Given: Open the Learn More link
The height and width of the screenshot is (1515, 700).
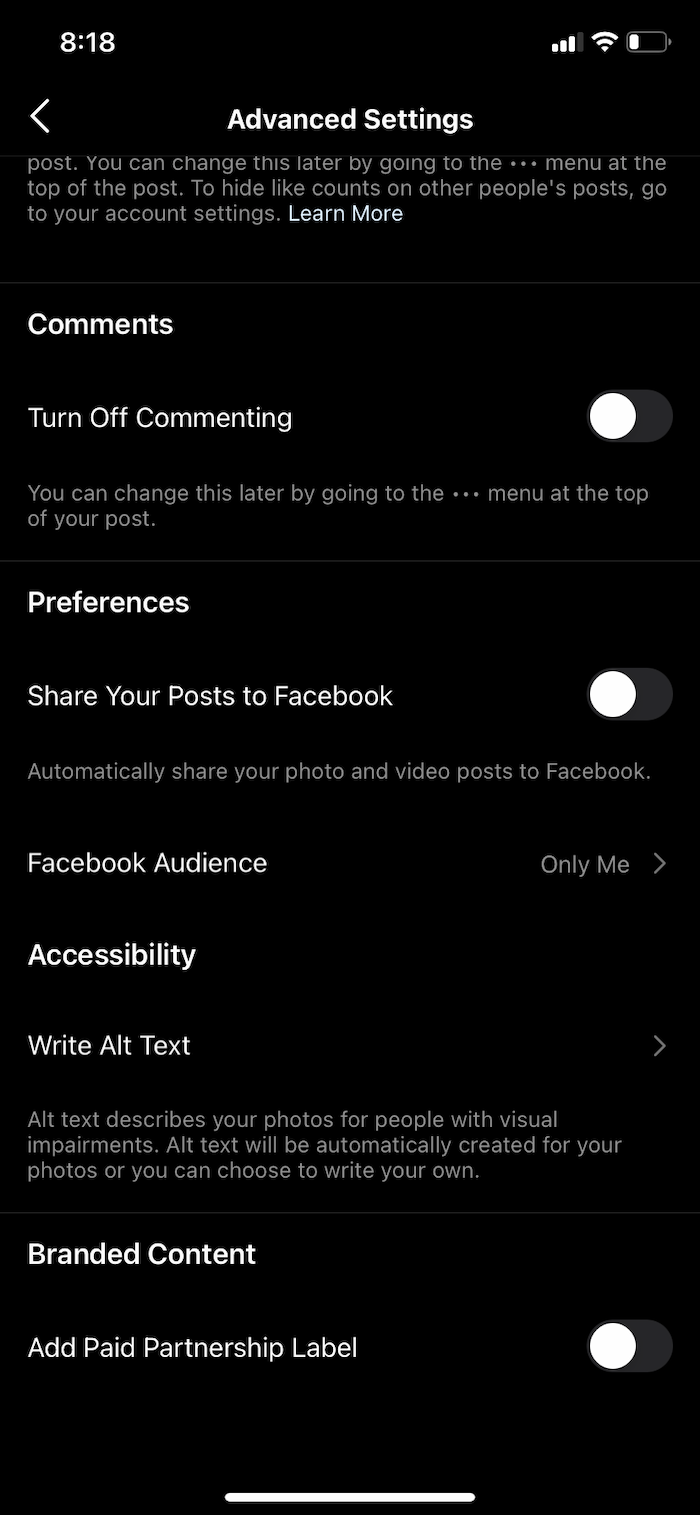Looking at the screenshot, I should tap(345, 213).
